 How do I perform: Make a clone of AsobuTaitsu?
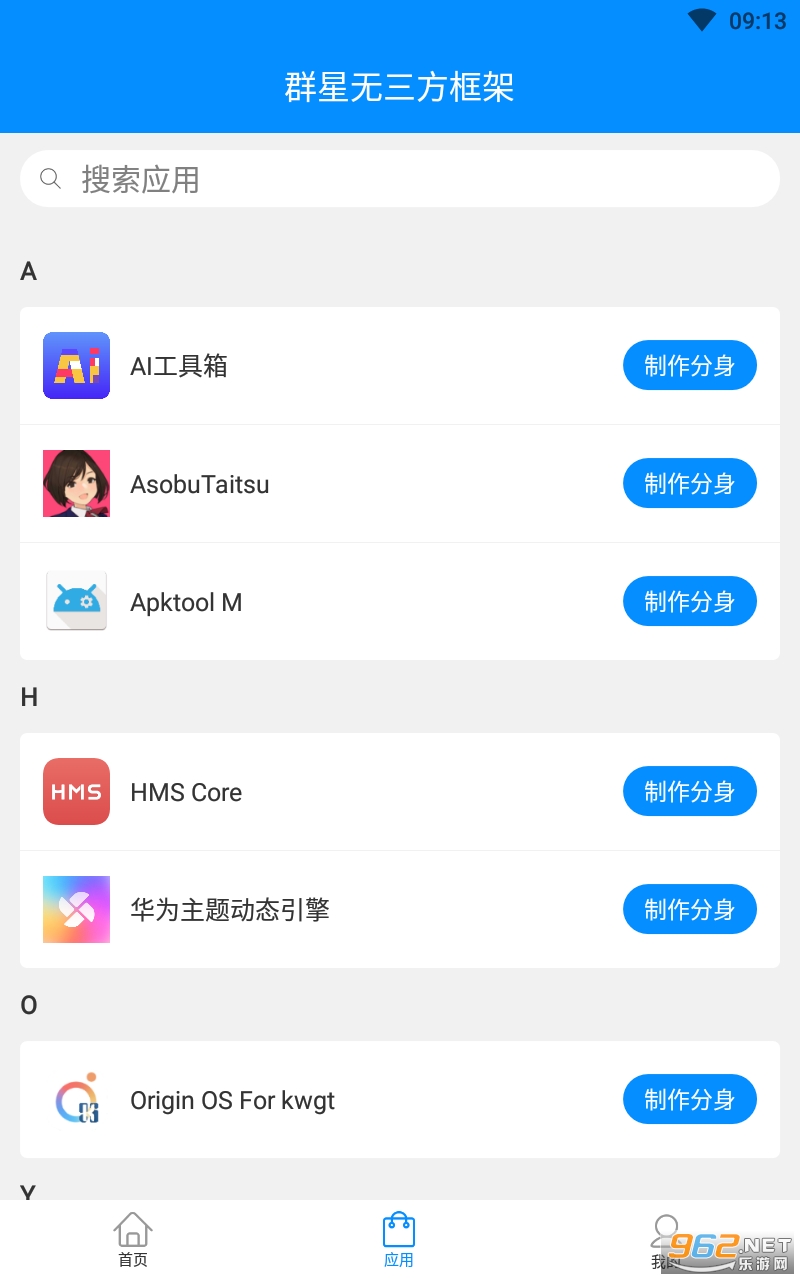[x=689, y=484]
